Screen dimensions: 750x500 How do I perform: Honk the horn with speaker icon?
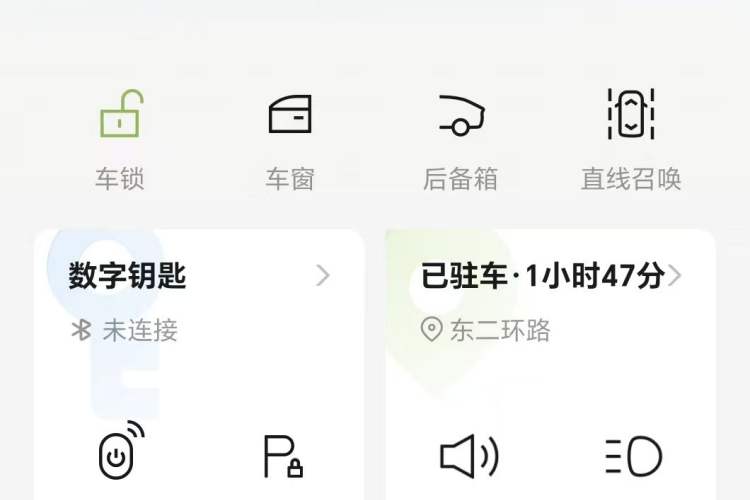[470, 457]
